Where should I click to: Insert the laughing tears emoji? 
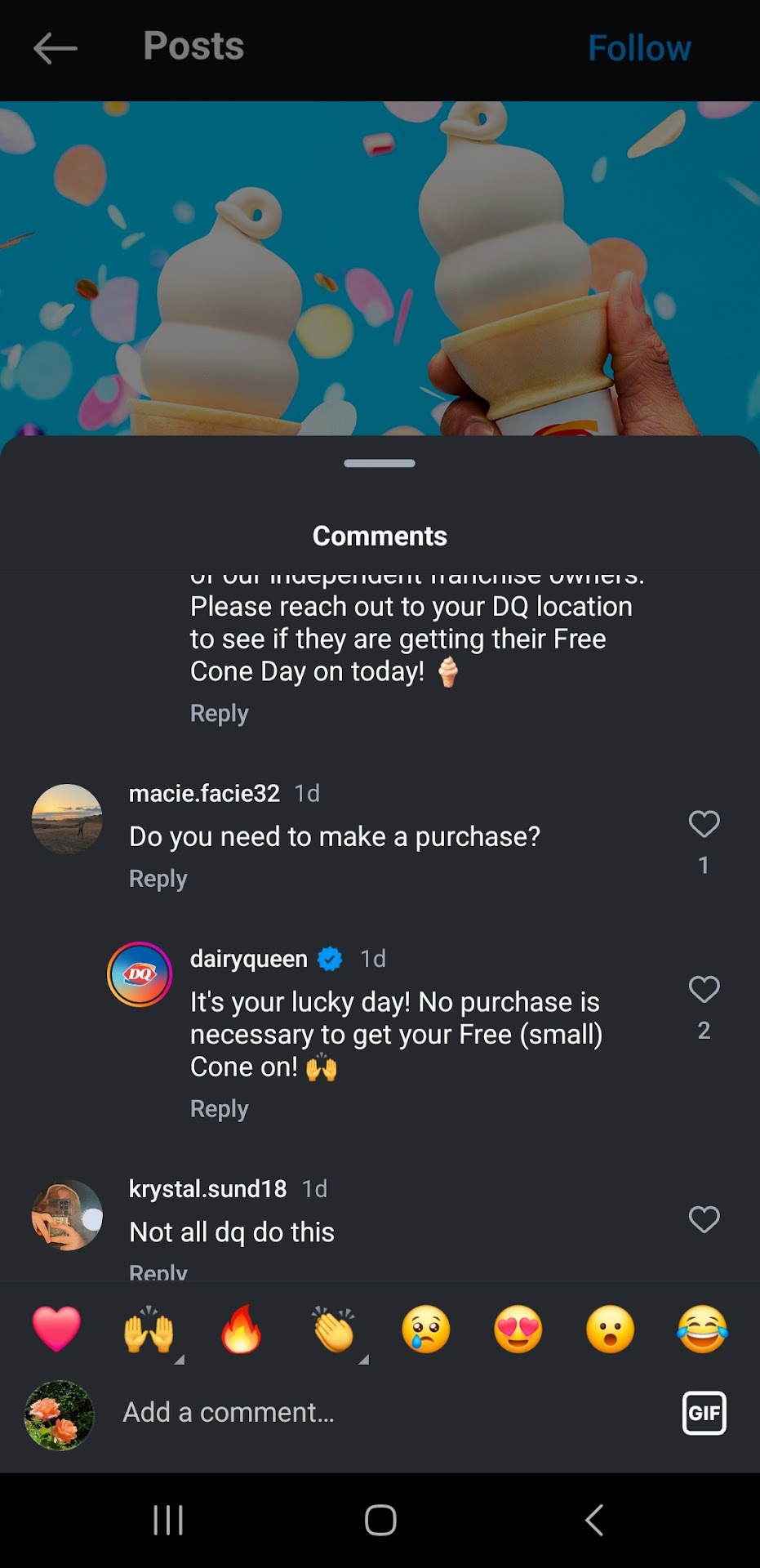click(702, 1329)
